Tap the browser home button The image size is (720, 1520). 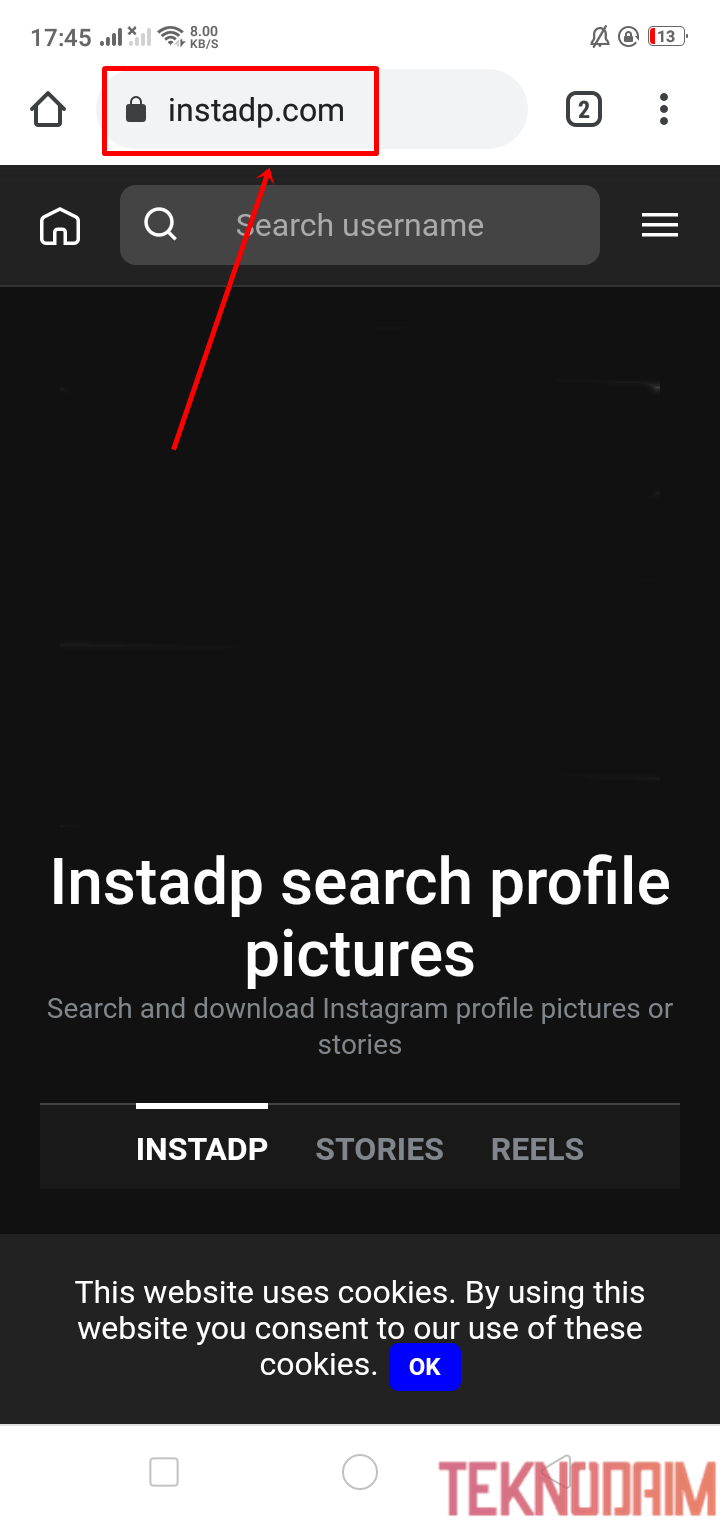click(48, 109)
